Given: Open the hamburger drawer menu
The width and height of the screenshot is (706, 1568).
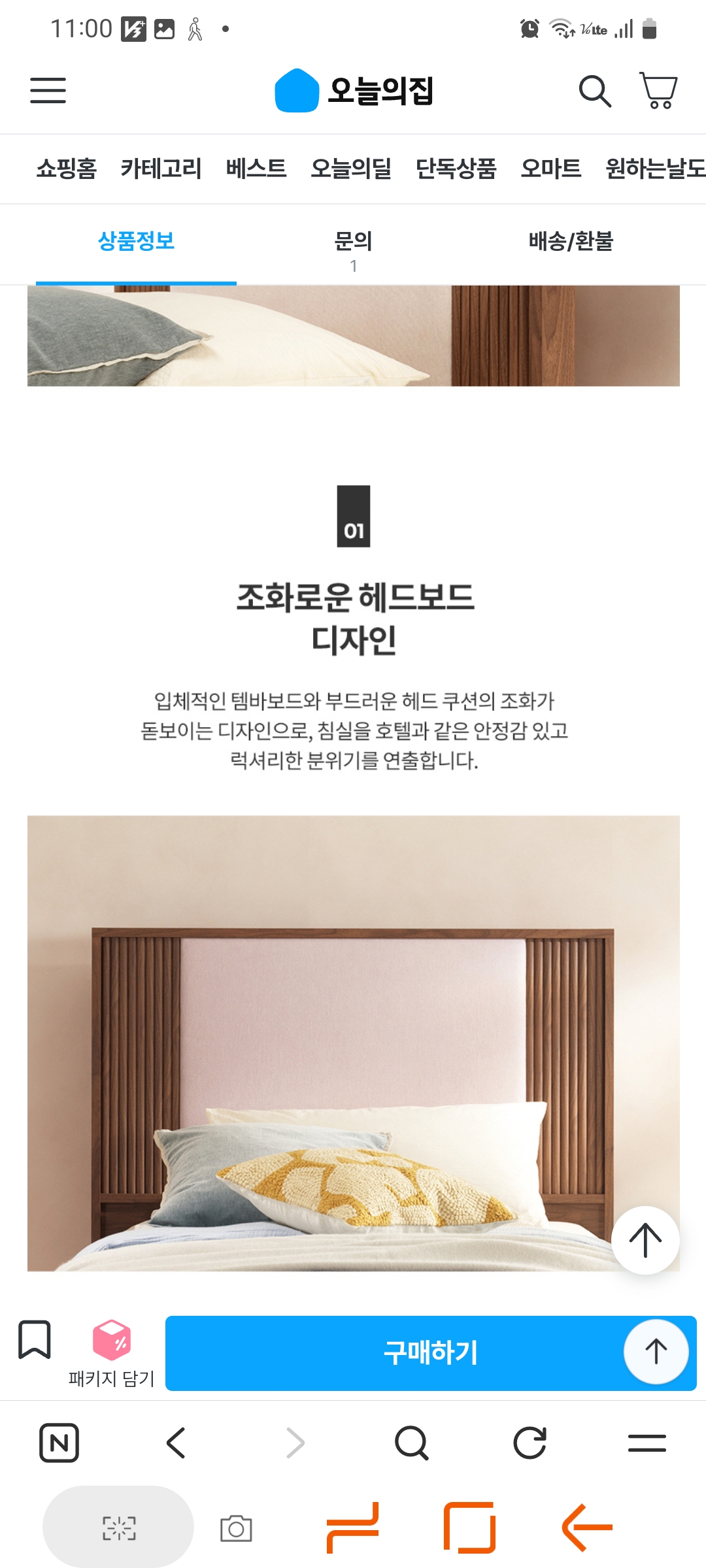Looking at the screenshot, I should pos(48,90).
